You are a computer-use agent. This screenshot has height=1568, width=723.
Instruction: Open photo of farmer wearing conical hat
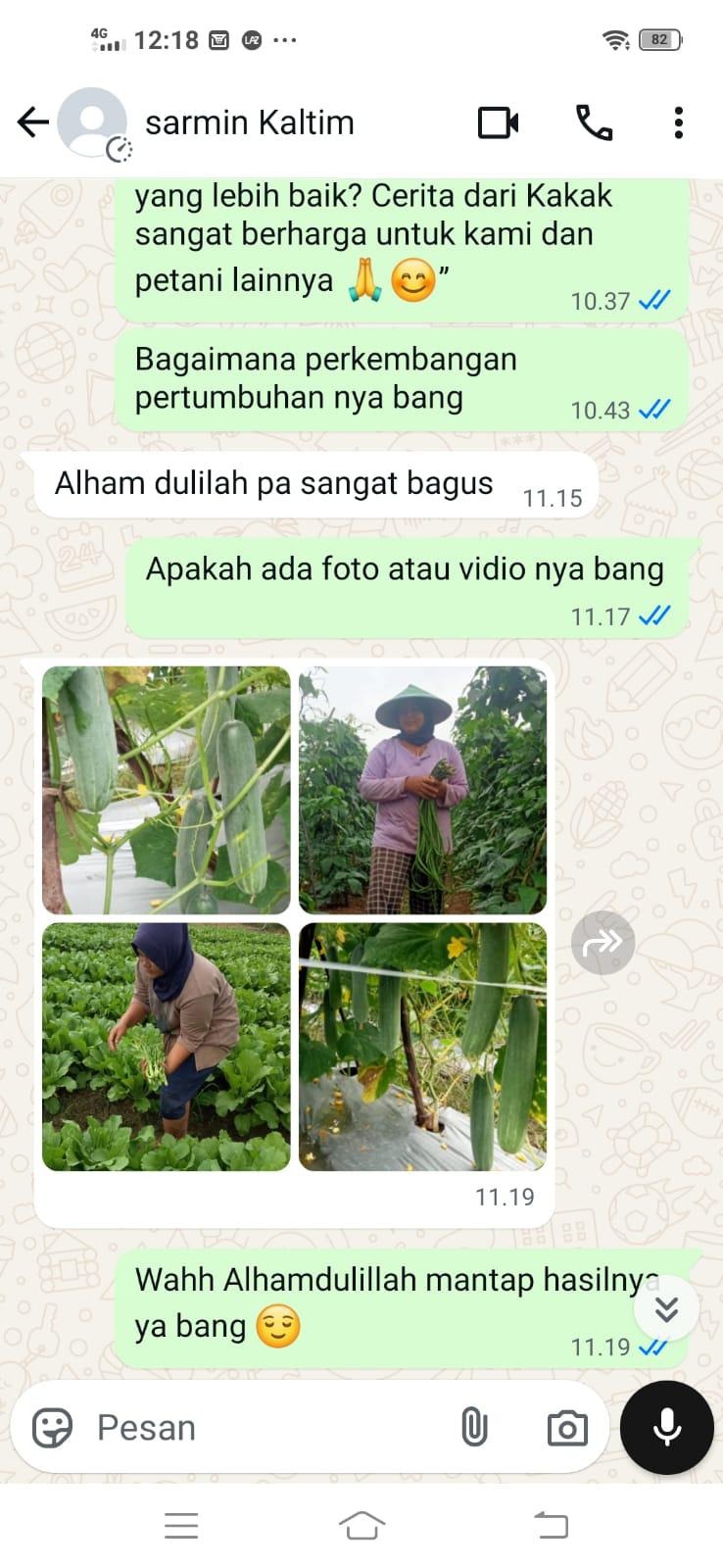(x=422, y=790)
